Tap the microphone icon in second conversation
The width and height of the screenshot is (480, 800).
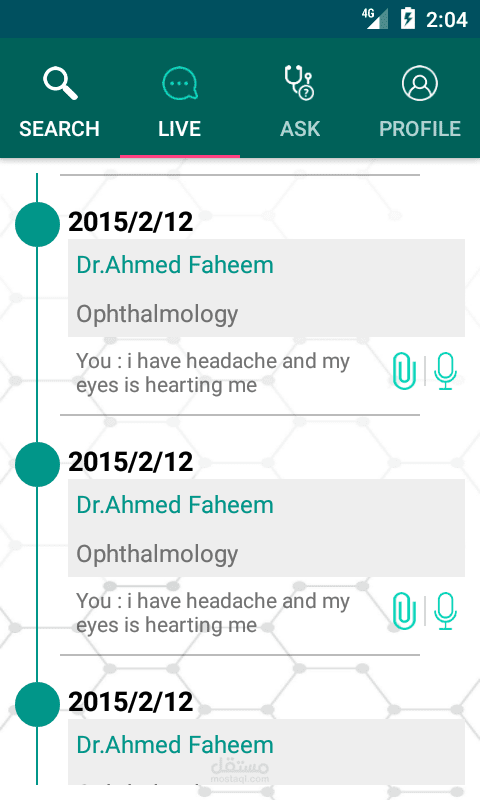point(445,611)
